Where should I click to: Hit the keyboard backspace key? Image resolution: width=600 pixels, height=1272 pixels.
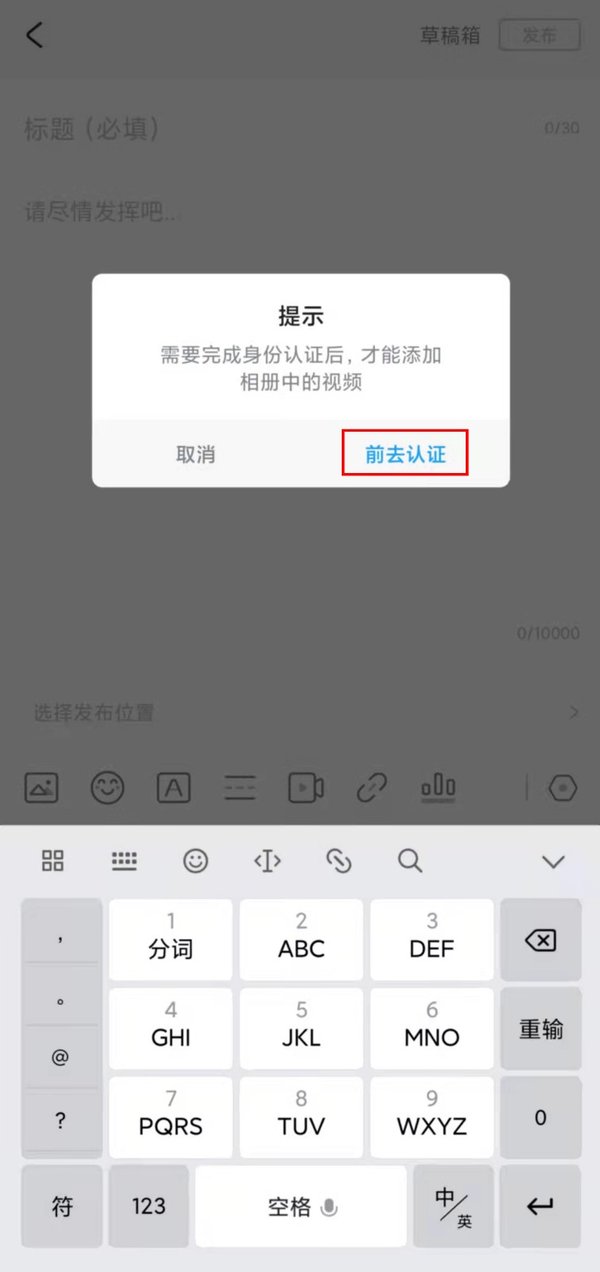540,940
